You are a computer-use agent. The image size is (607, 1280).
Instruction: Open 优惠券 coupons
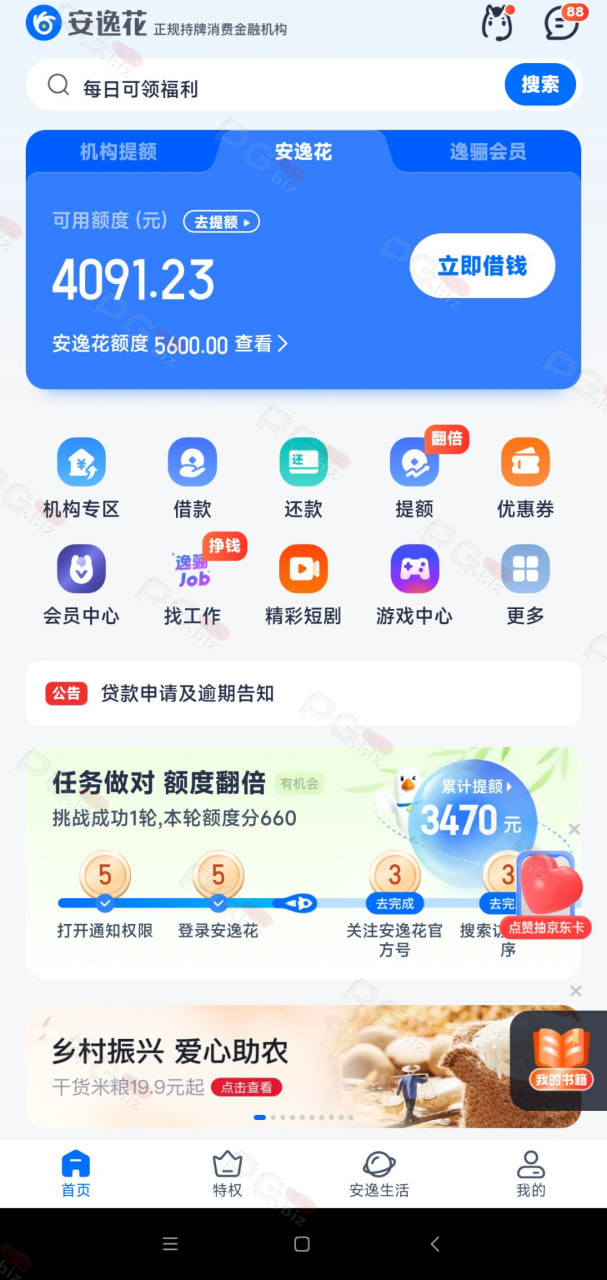coord(525,479)
